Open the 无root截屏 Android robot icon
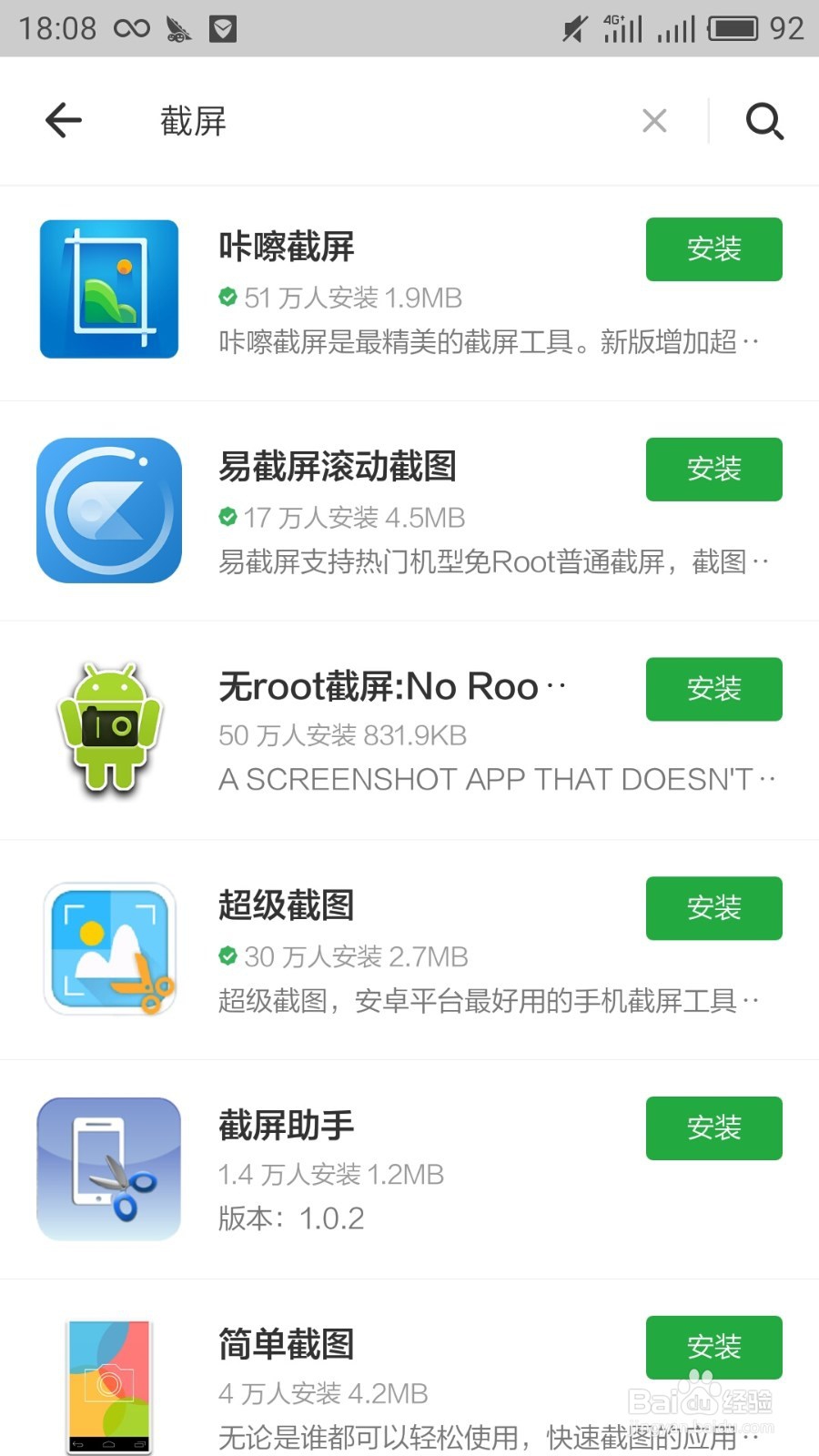Viewport: 819px width, 1456px height. click(108, 728)
